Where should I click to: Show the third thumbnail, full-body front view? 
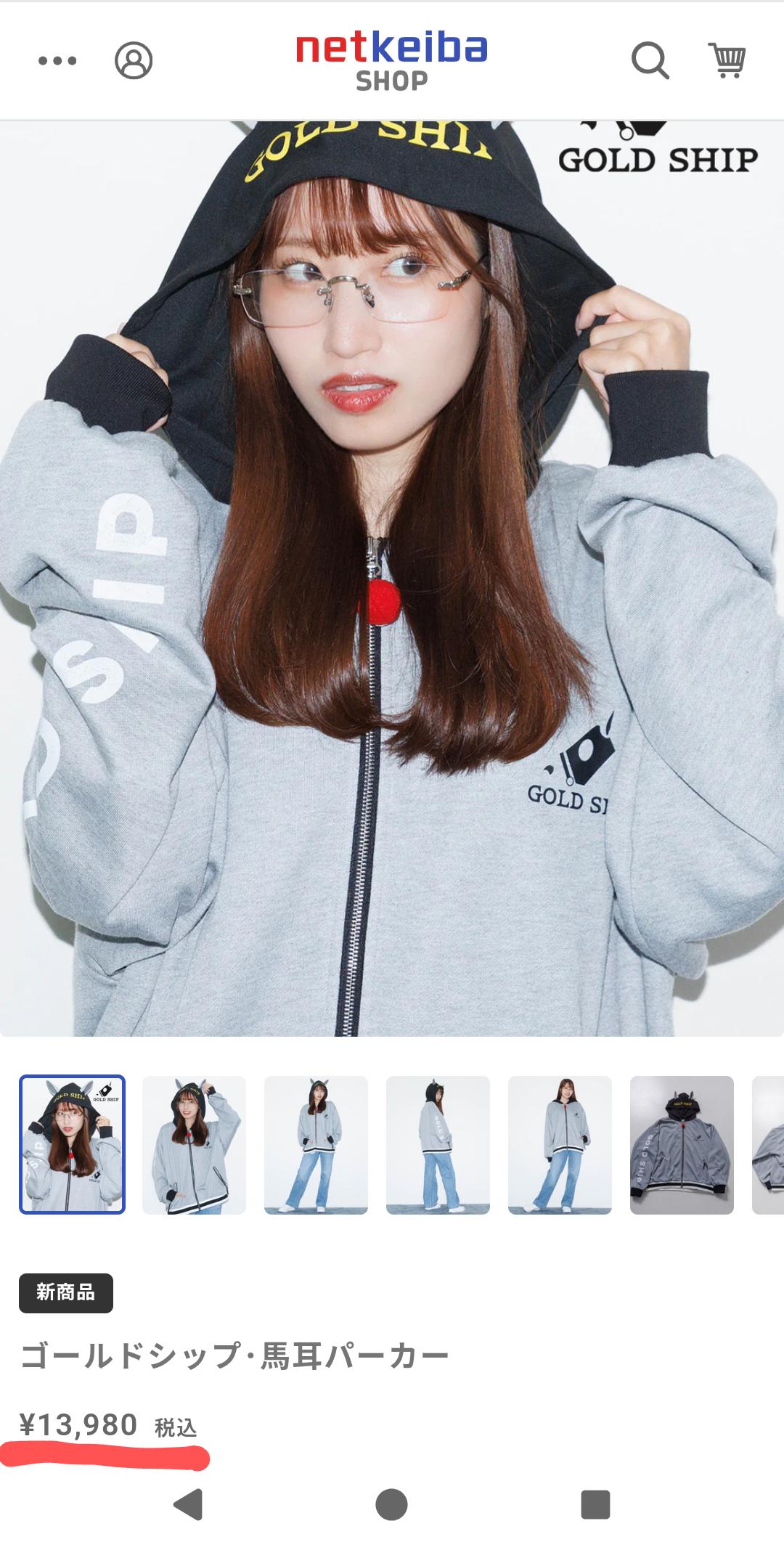316,1145
